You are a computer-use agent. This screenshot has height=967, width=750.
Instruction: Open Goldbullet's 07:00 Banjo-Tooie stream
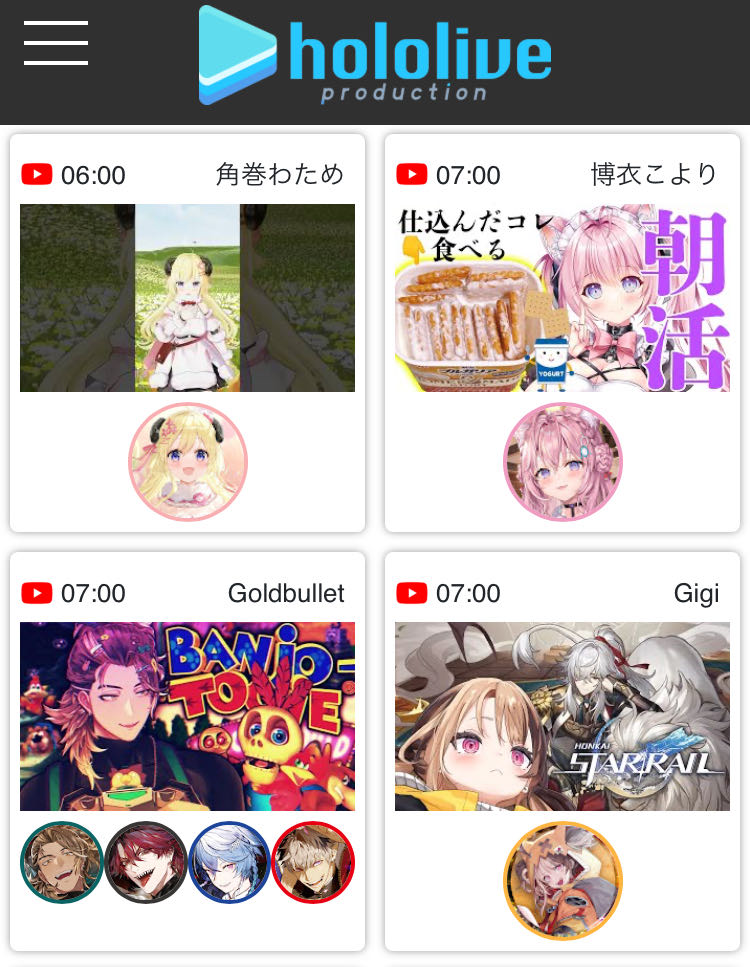coord(187,716)
